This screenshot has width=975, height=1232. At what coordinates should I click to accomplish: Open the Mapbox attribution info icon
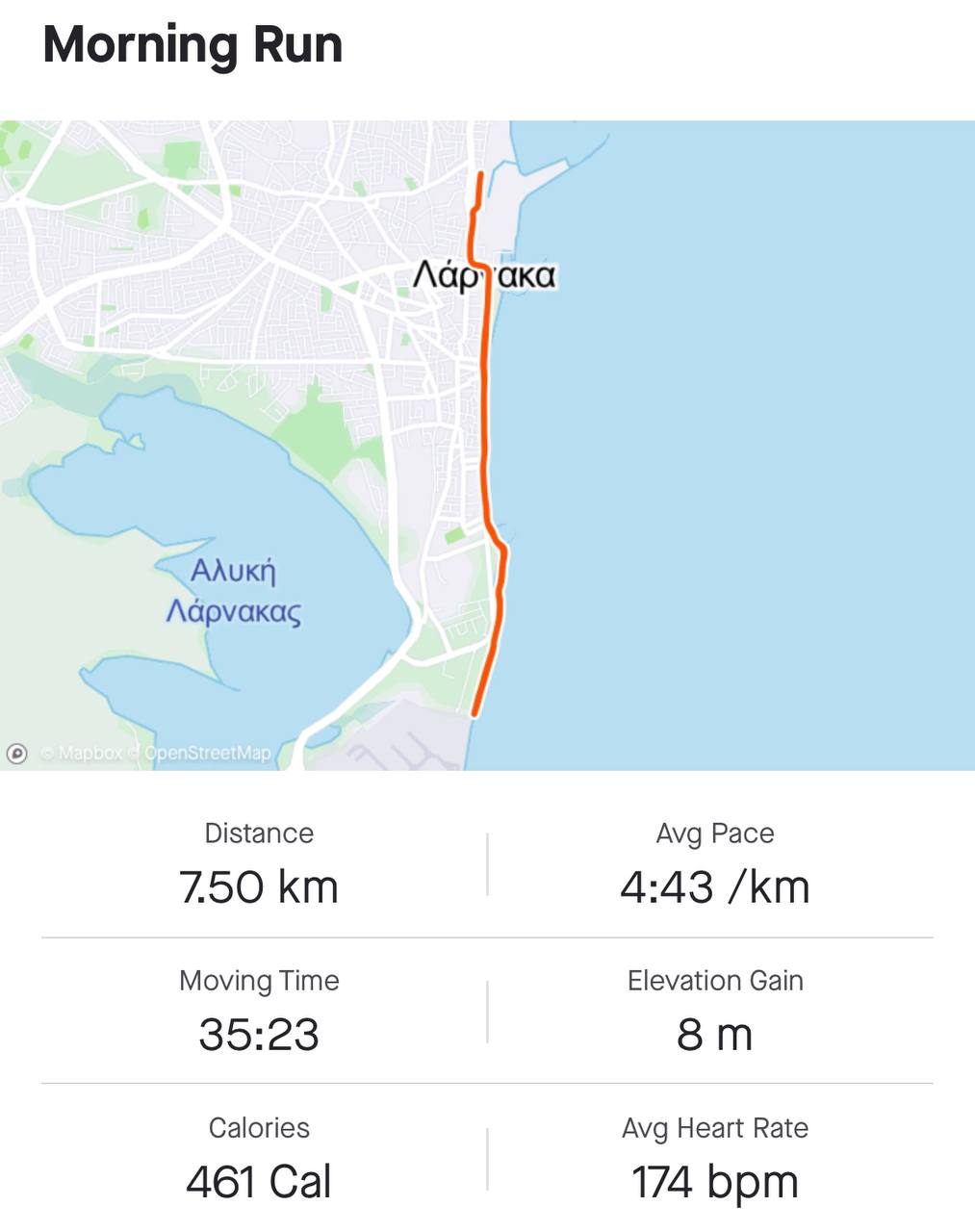(16, 754)
